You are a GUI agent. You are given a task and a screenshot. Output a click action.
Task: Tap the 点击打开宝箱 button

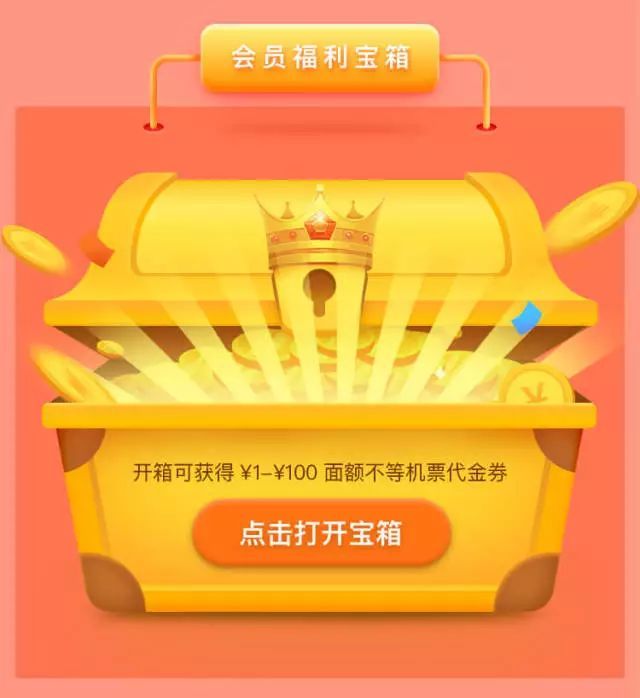(x=321, y=533)
